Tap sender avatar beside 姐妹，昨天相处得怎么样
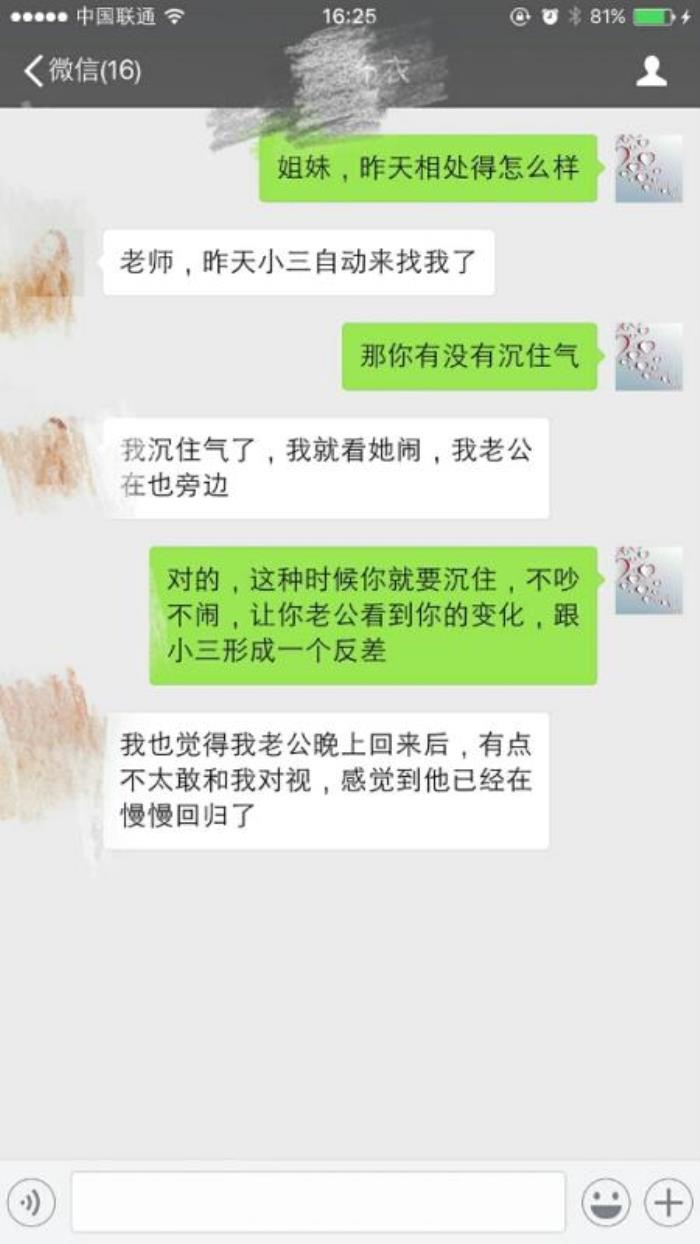The image size is (700, 1244). click(648, 168)
